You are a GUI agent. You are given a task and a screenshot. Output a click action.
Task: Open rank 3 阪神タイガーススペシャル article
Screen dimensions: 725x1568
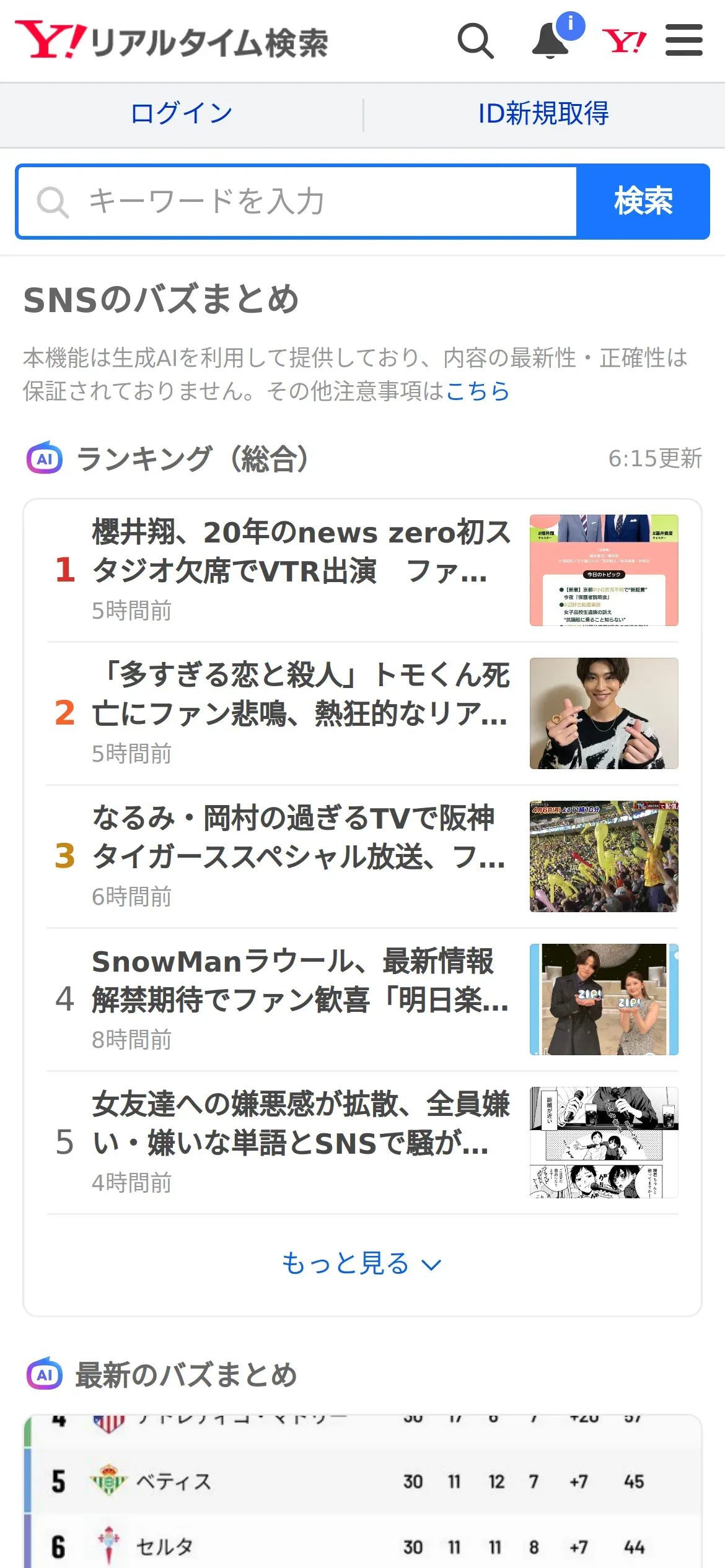[x=362, y=856]
